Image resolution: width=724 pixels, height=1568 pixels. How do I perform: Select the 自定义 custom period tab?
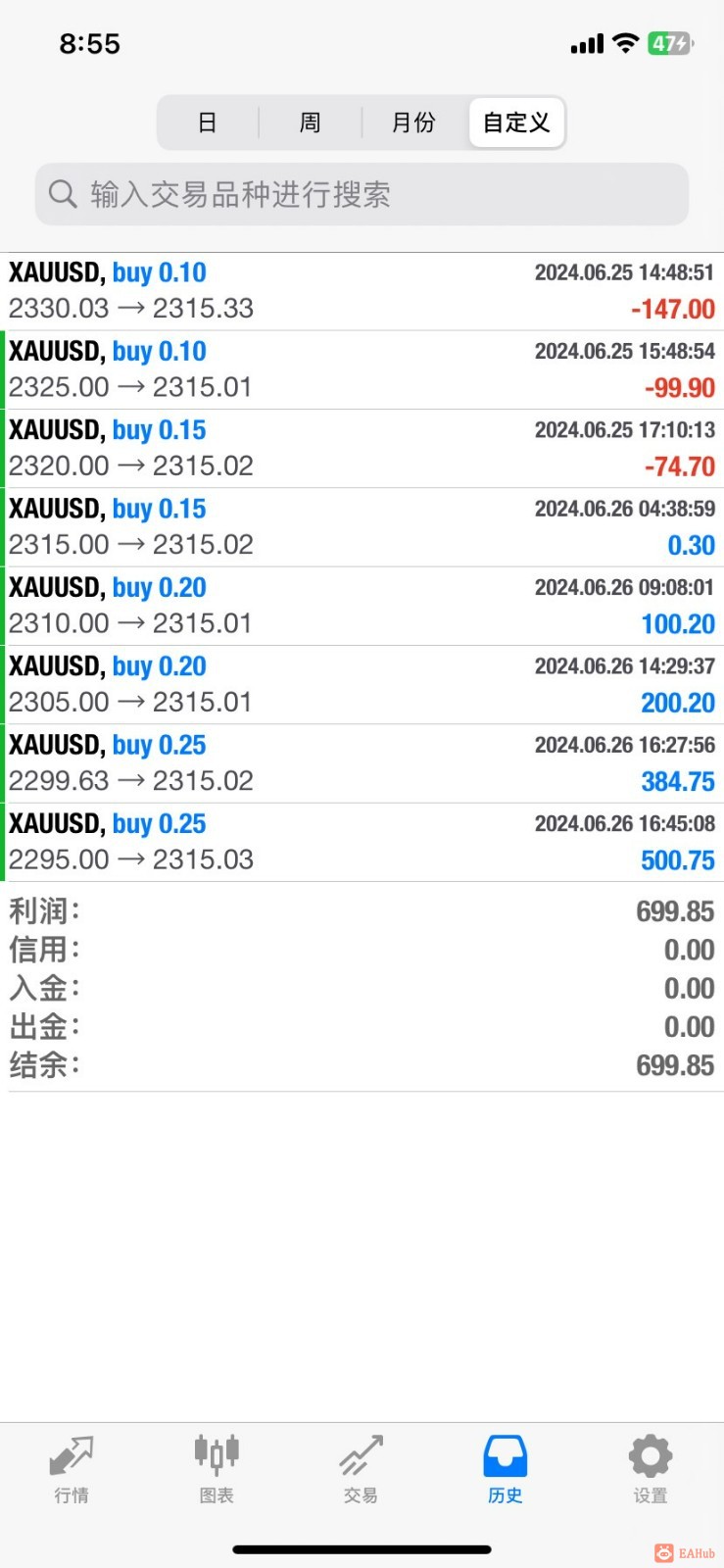tap(516, 122)
